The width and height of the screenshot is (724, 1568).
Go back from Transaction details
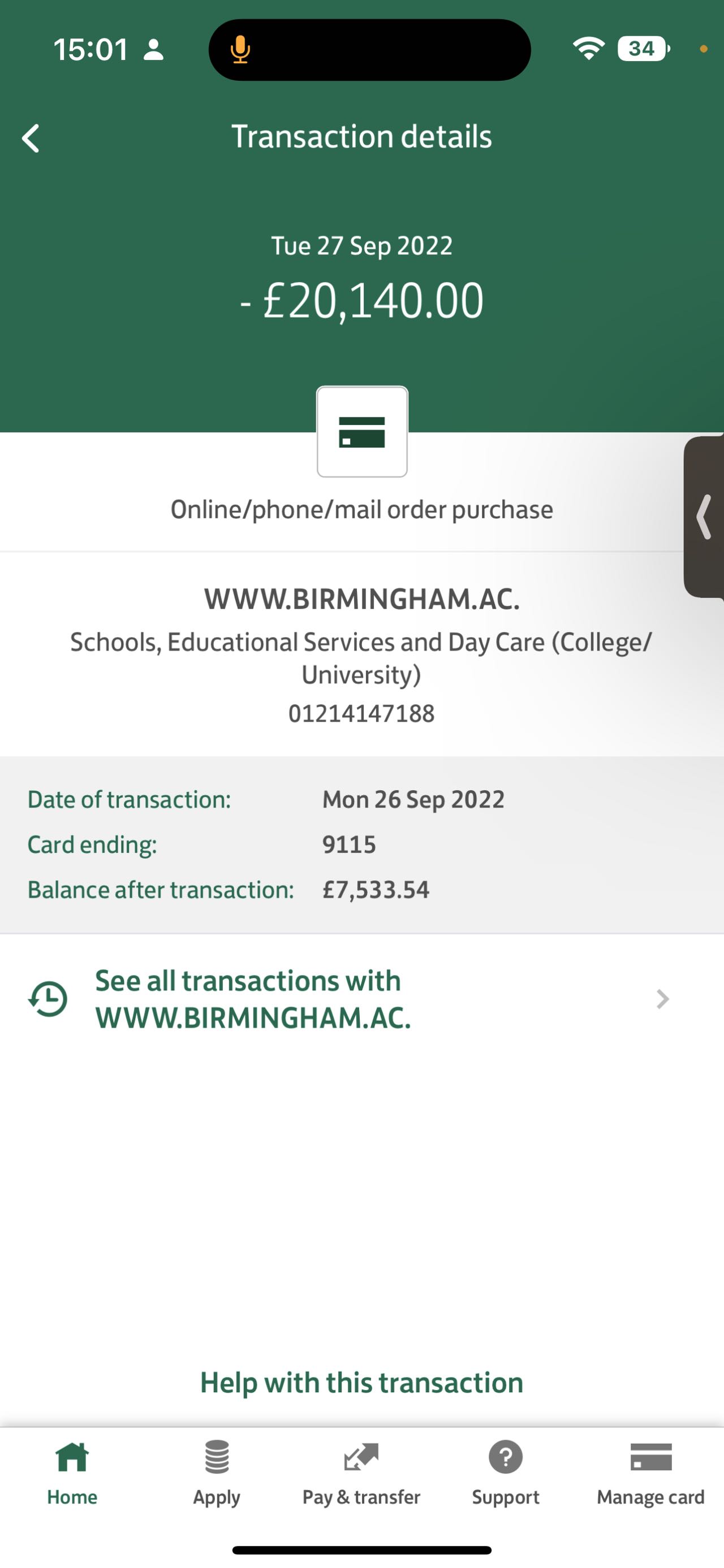point(31,138)
